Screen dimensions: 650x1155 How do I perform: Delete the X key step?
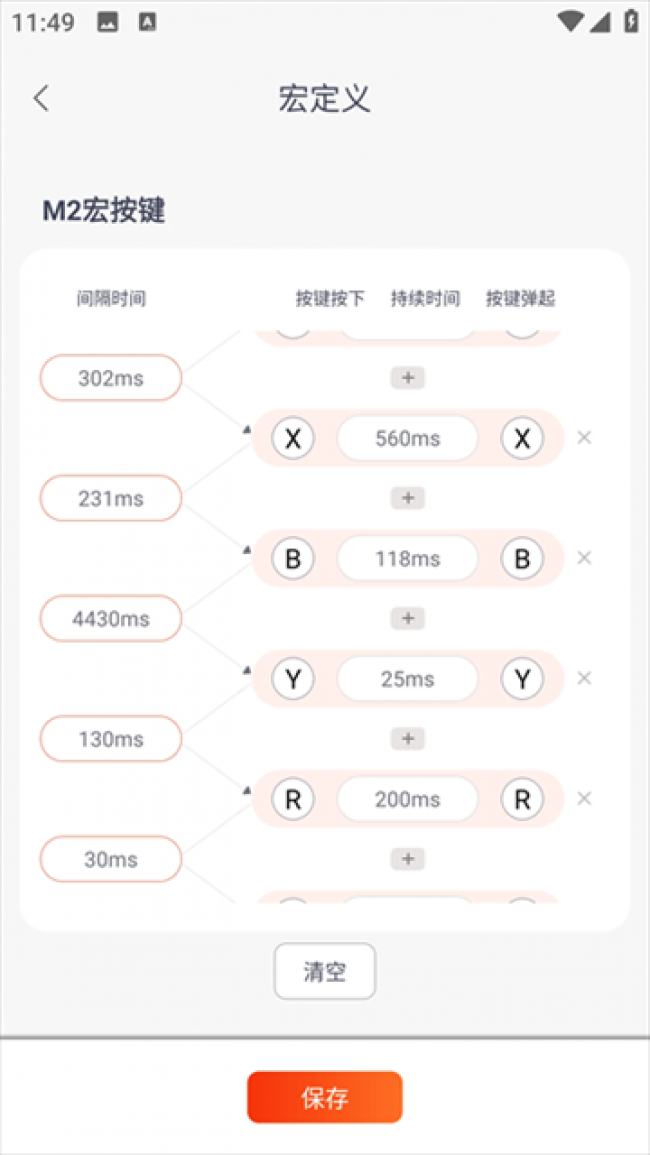coord(585,438)
